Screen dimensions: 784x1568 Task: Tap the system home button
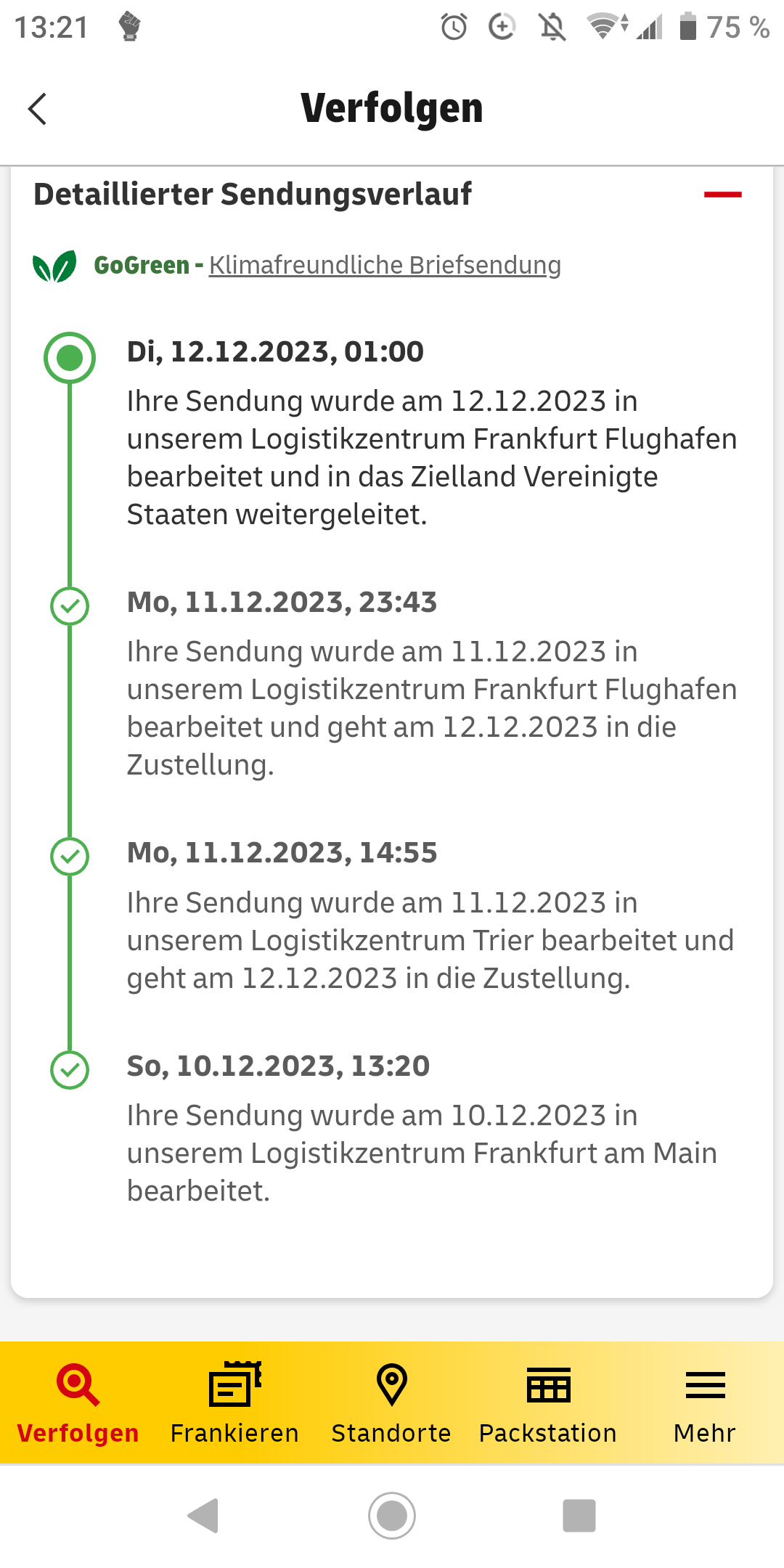tap(392, 1516)
